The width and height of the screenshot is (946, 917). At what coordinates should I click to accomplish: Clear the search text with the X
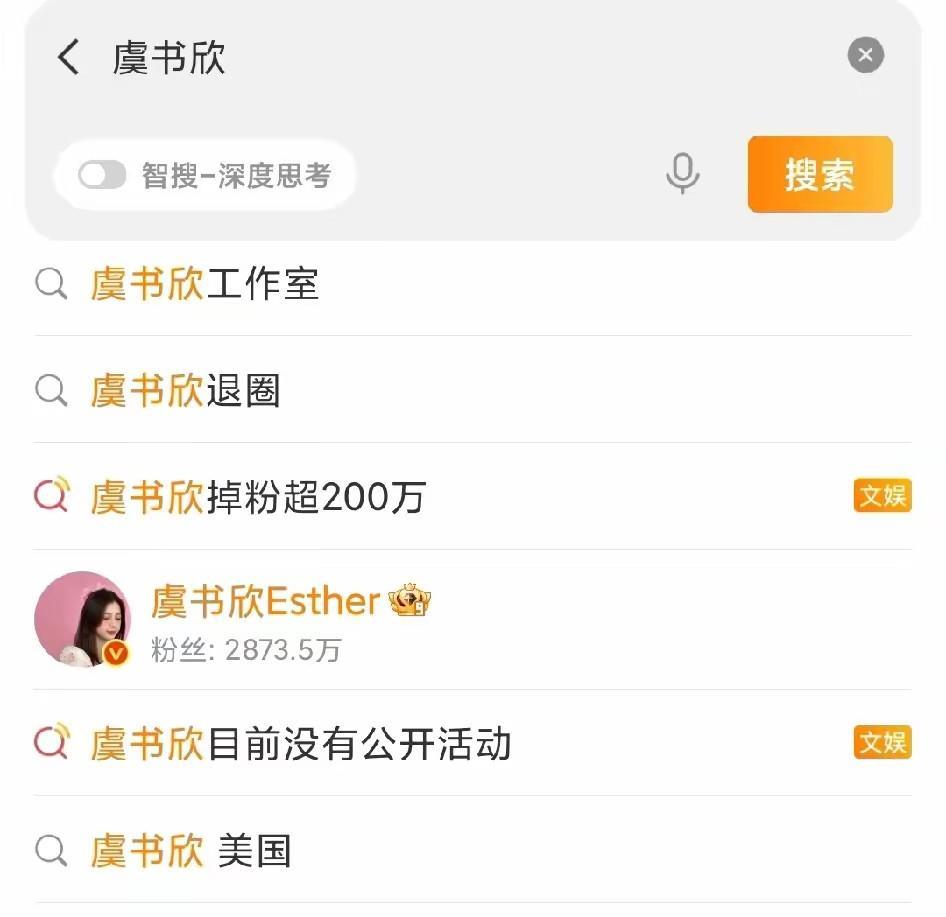tap(865, 55)
